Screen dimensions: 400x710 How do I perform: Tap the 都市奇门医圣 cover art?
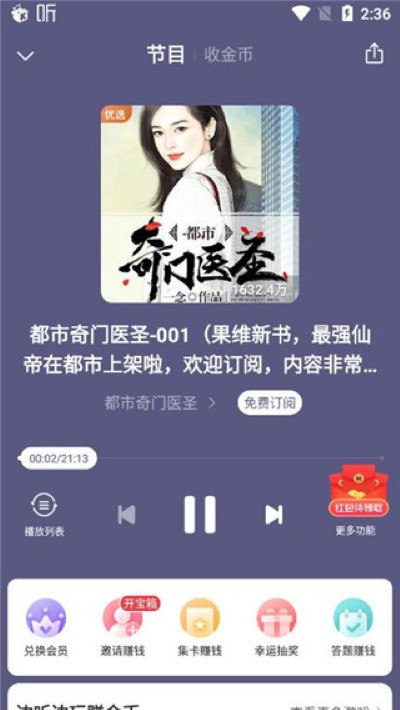200,204
